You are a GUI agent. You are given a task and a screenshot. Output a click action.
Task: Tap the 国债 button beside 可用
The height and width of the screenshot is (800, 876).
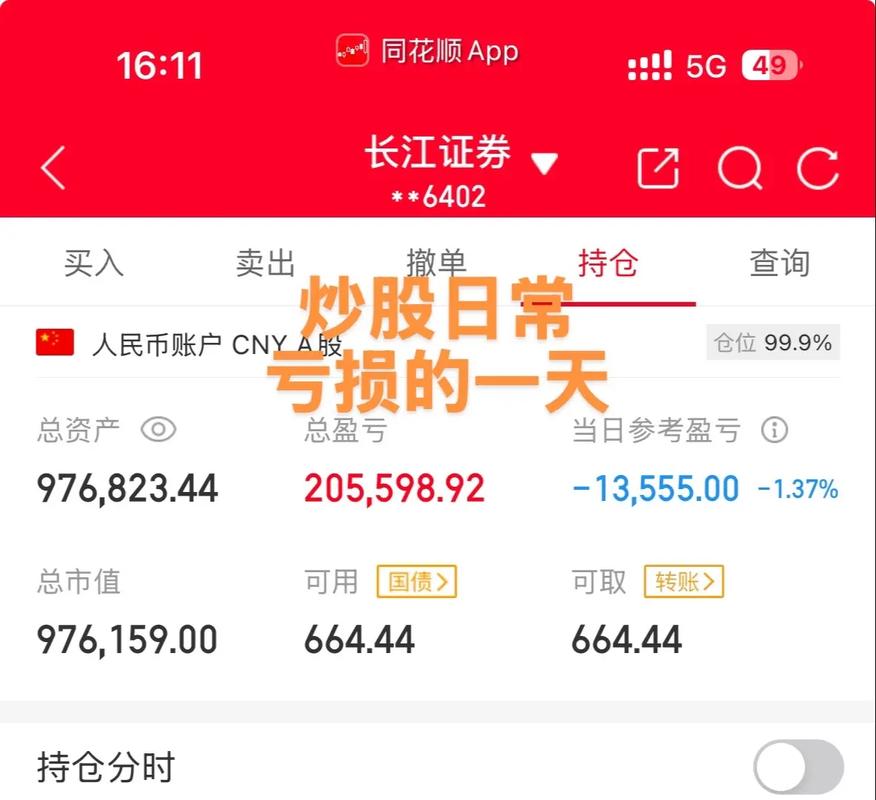(x=416, y=581)
